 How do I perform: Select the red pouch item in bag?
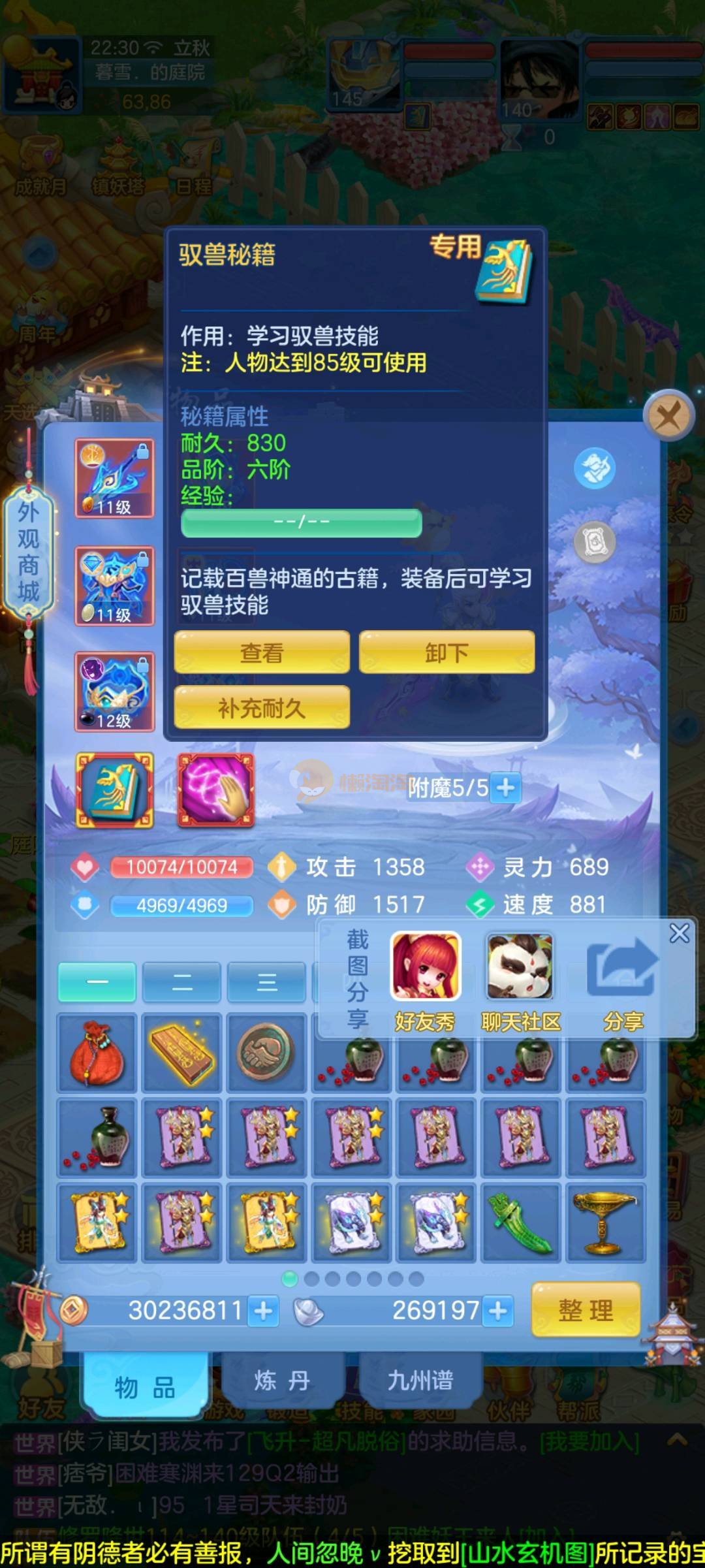[97, 1053]
